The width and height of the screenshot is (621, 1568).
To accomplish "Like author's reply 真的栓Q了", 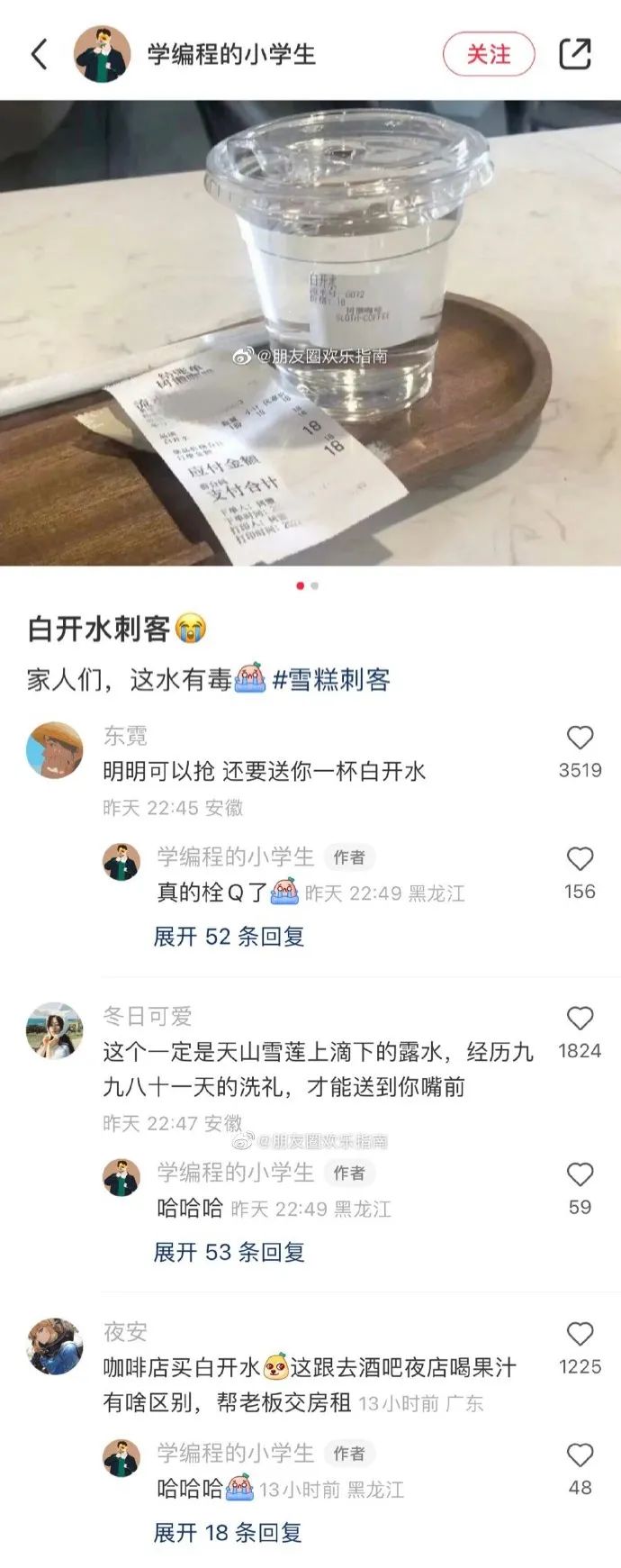I will pos(580,859).
